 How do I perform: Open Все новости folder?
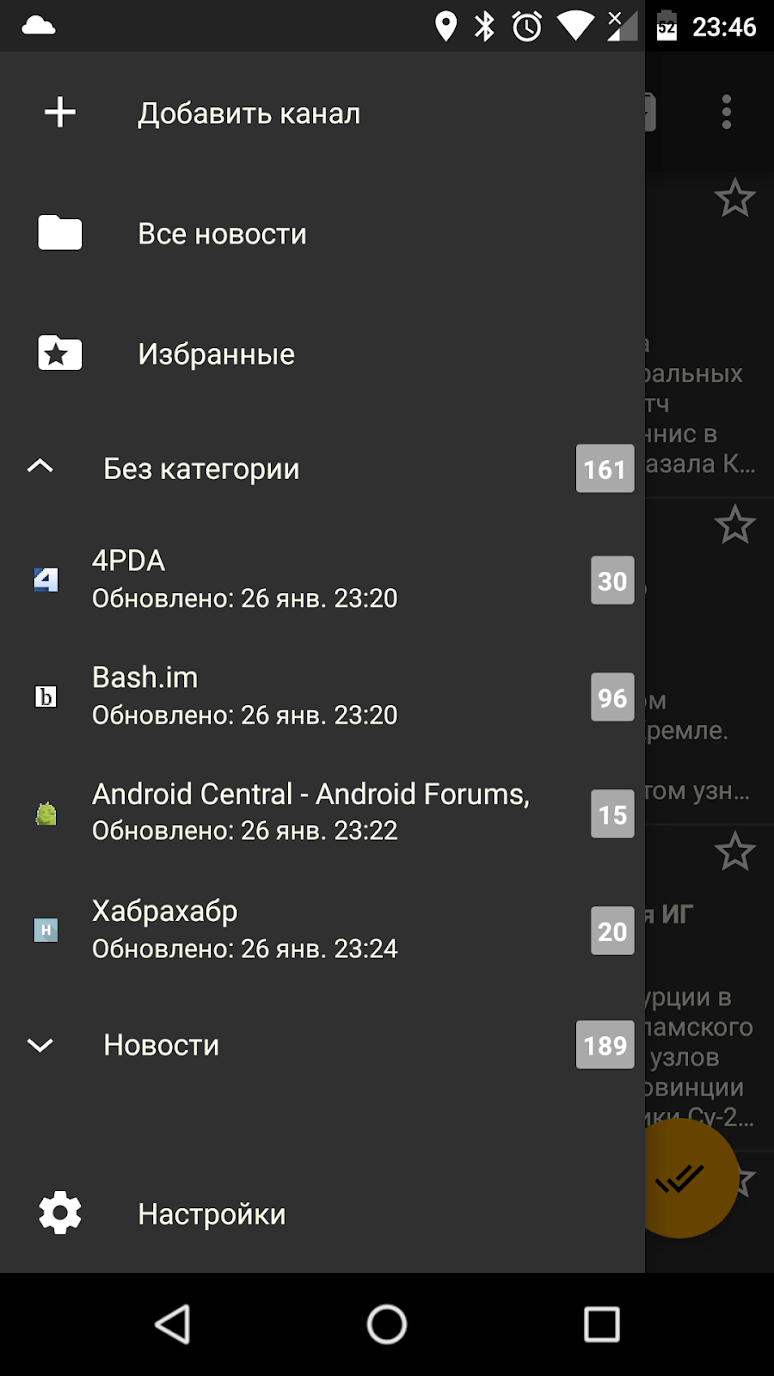222,234
